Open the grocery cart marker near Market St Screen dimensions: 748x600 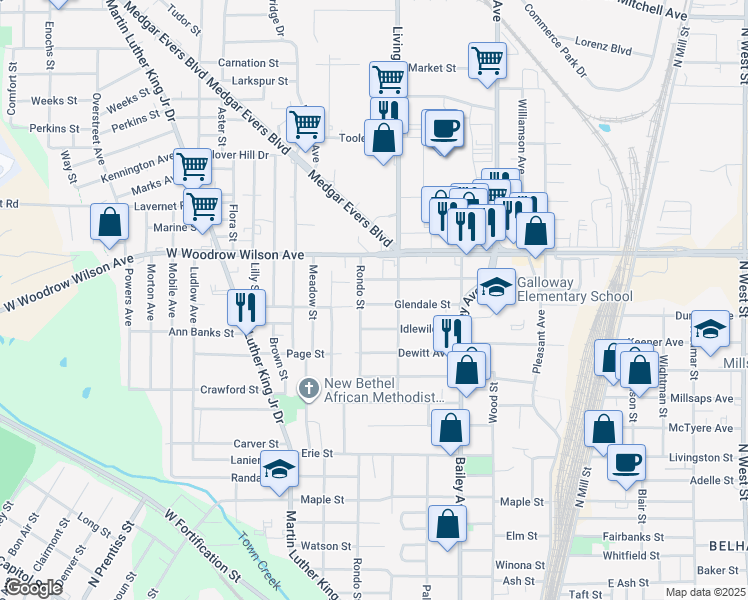point(487,61)
